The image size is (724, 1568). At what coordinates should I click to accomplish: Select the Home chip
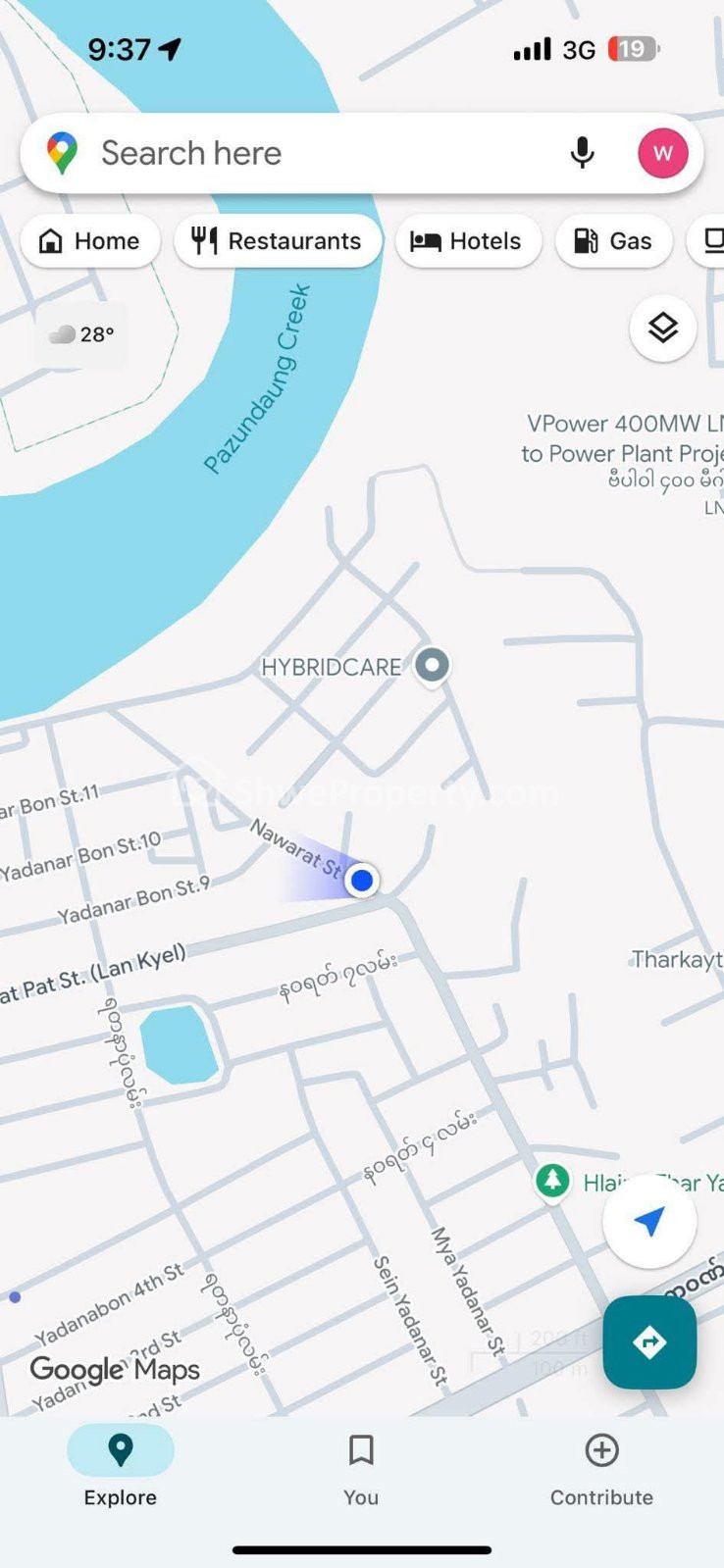click(x=89, y=241)
